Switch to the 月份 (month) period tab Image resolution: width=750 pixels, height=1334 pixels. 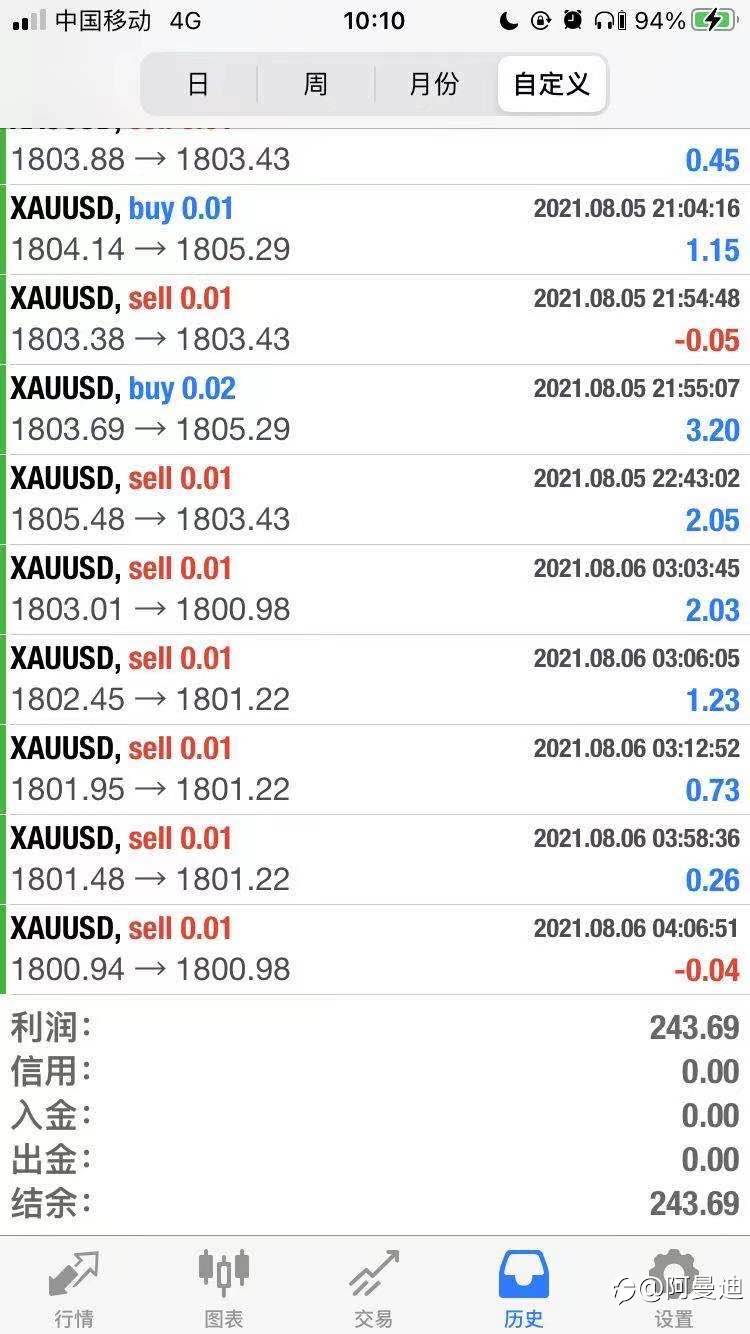[433, 84]
